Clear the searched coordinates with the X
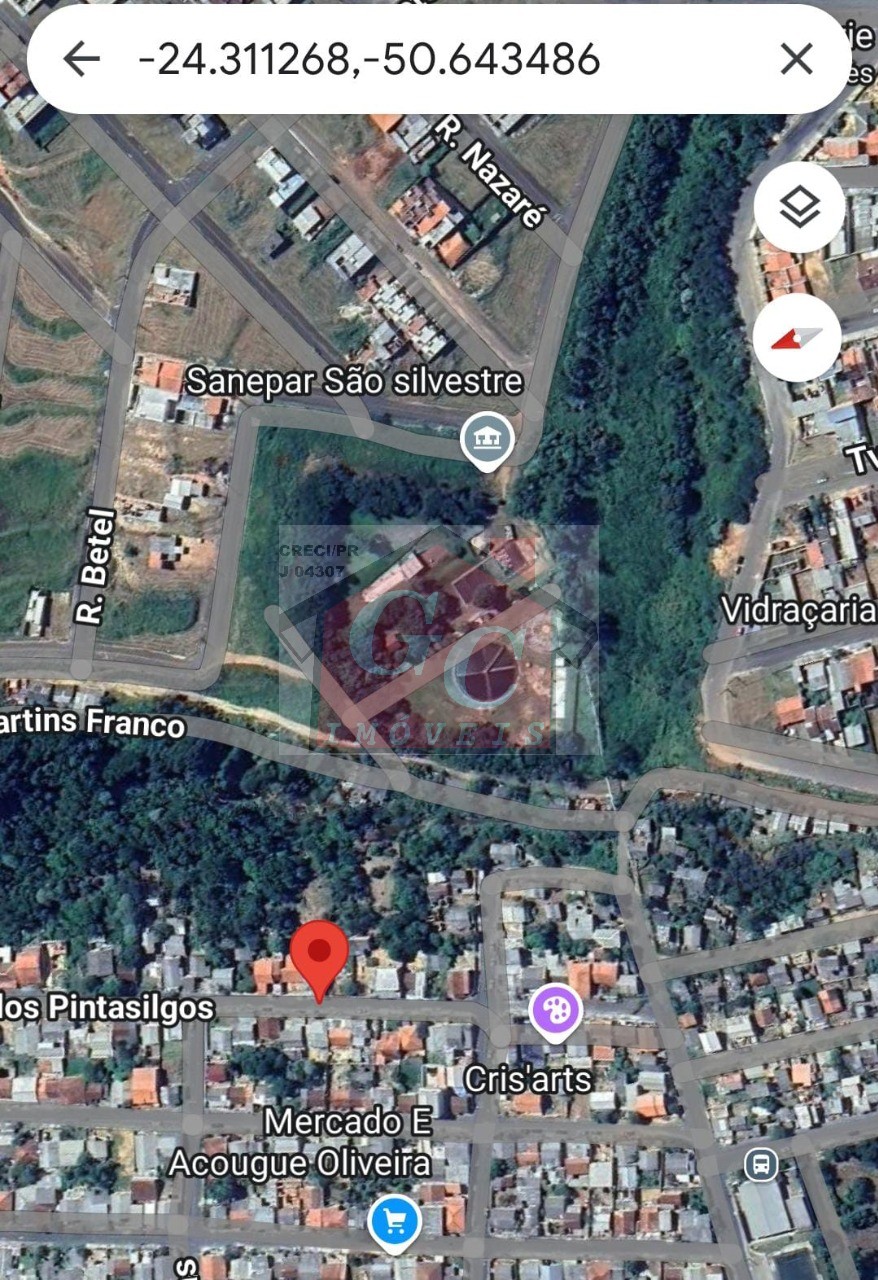Image resolution: width=878 pixels, height=1280 pixels. point(796,60)
